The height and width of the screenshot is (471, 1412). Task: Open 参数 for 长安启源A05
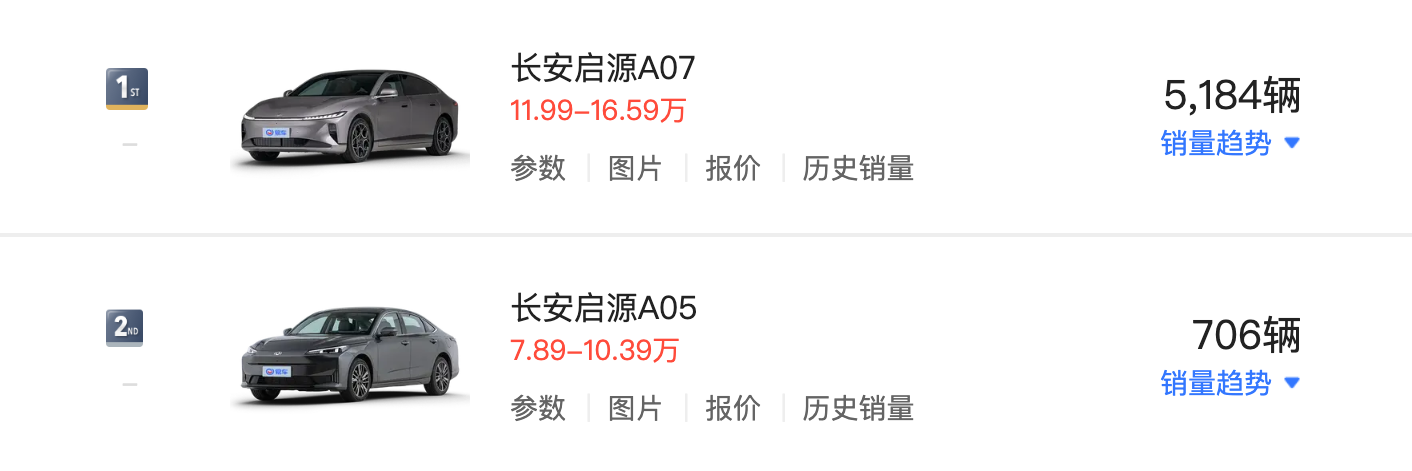(538, 408)
